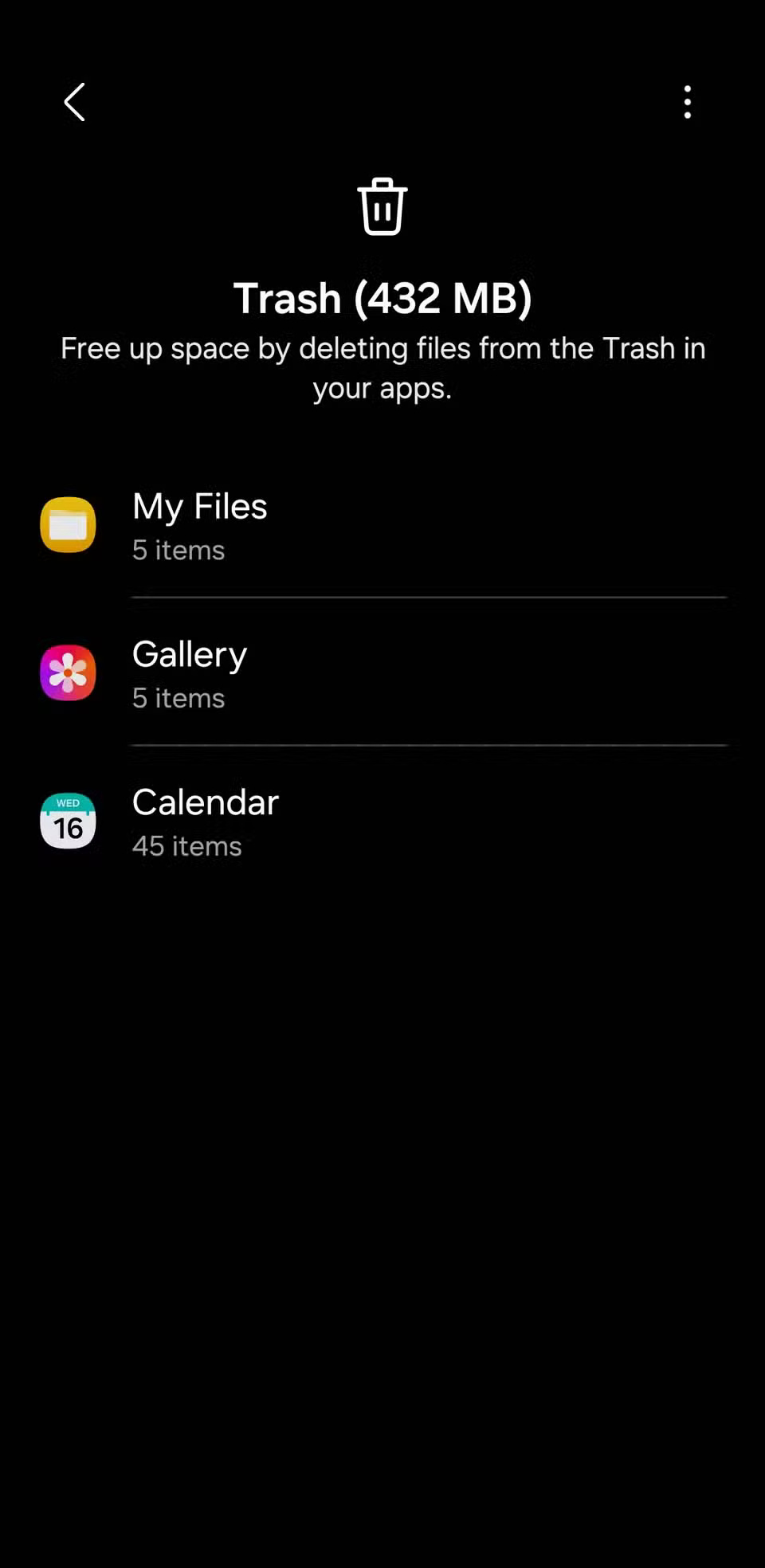The image size is (765, 1568).
Task: Tap the Calendar app icon showing 16
Action: (x=68, y=821)
